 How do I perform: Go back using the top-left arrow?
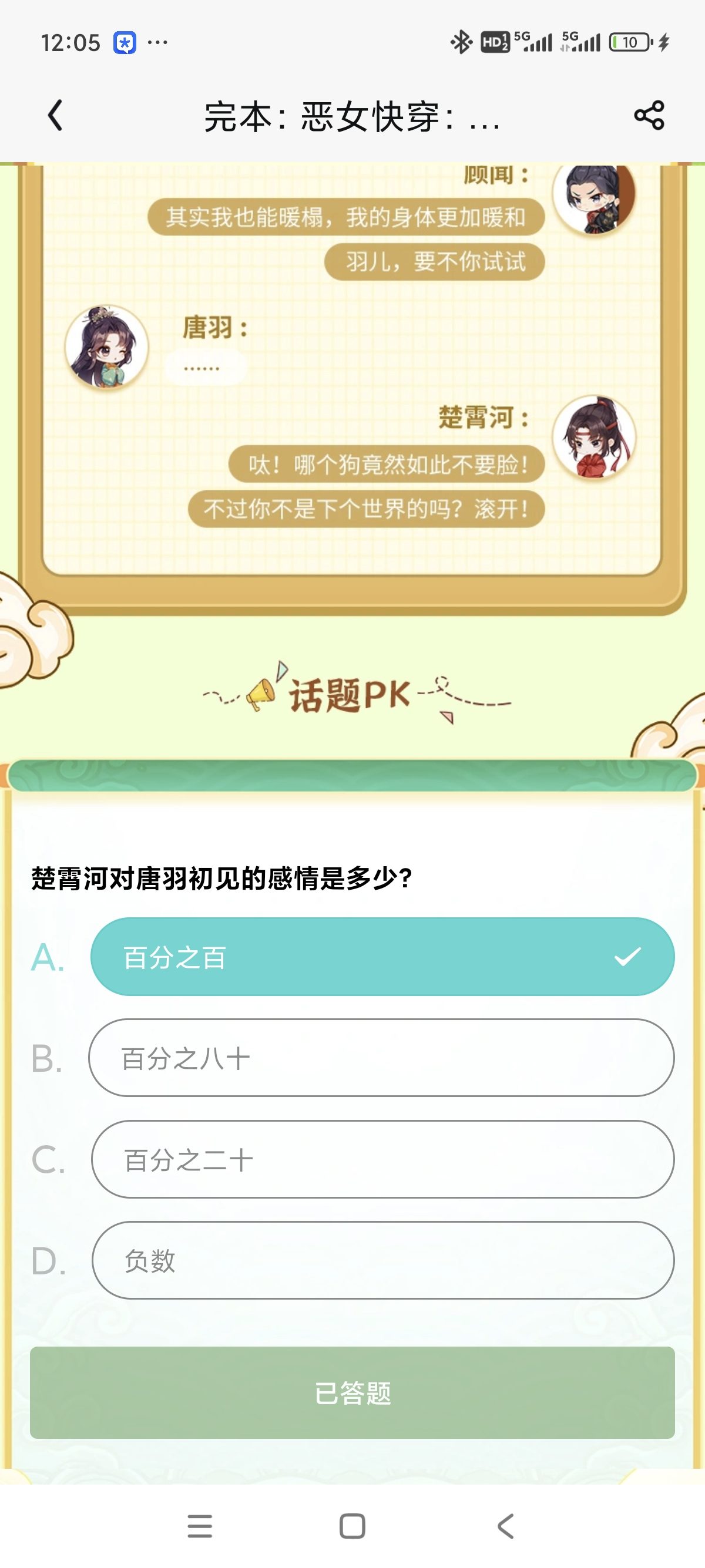click(55, 116)
